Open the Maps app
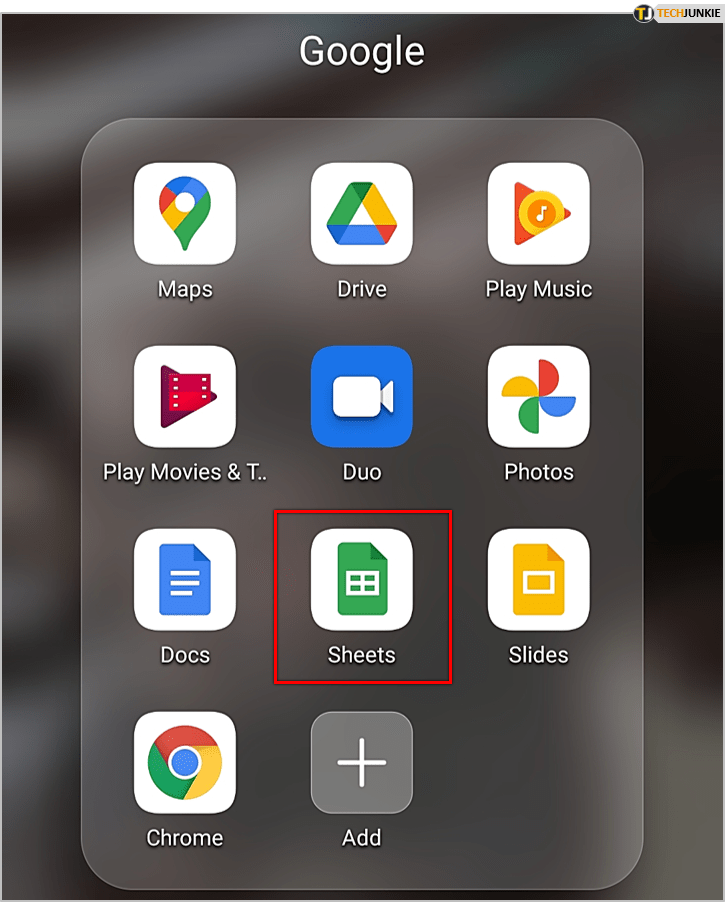 click(185, 214)
